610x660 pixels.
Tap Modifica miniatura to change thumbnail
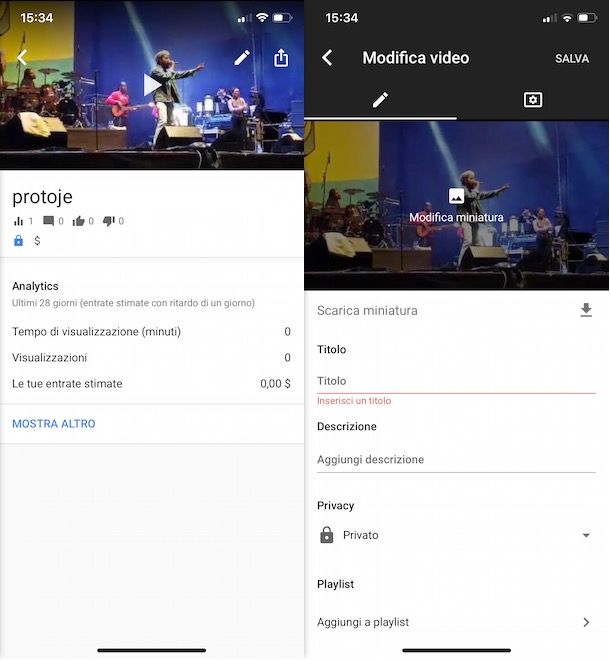[x=456, y=206]
